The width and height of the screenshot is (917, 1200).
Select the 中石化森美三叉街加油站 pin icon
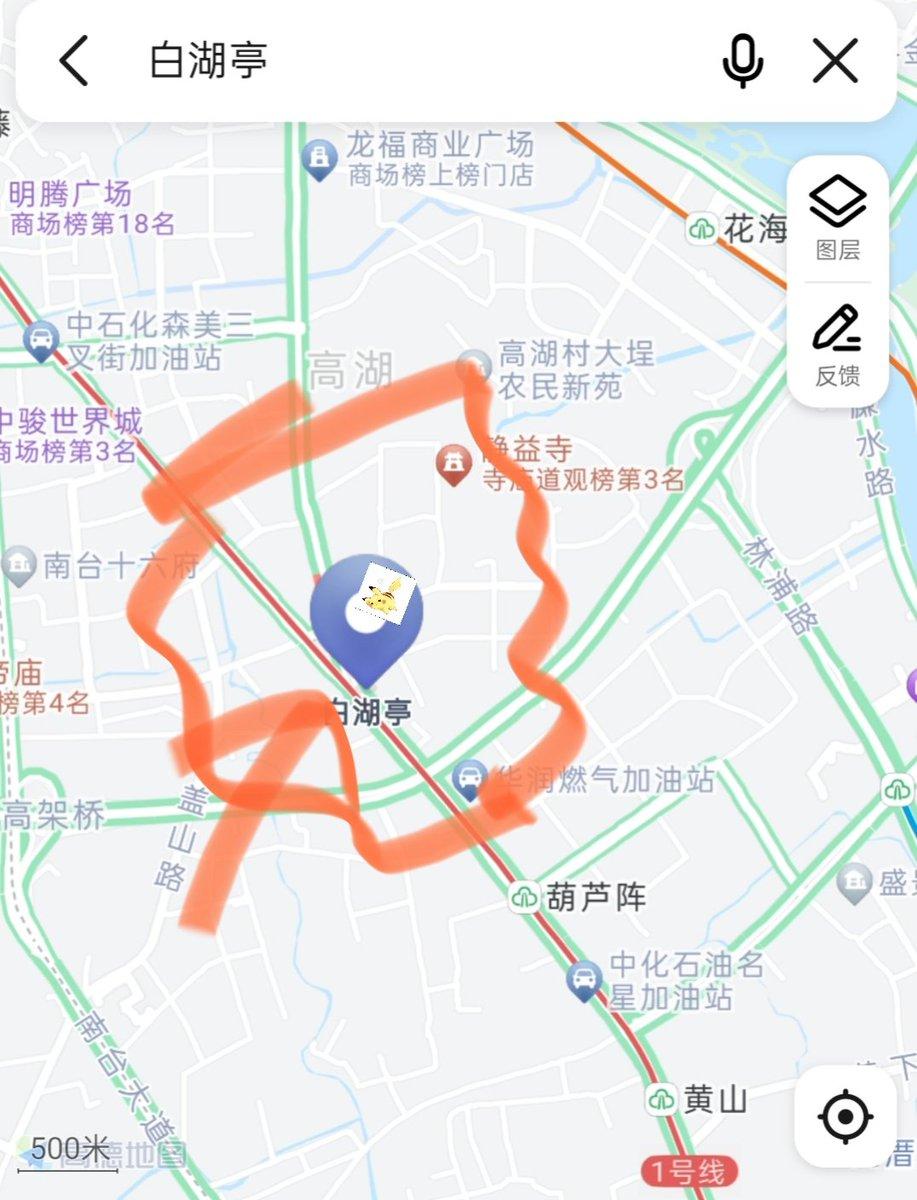pyautogui.click(x=39, y=338)
